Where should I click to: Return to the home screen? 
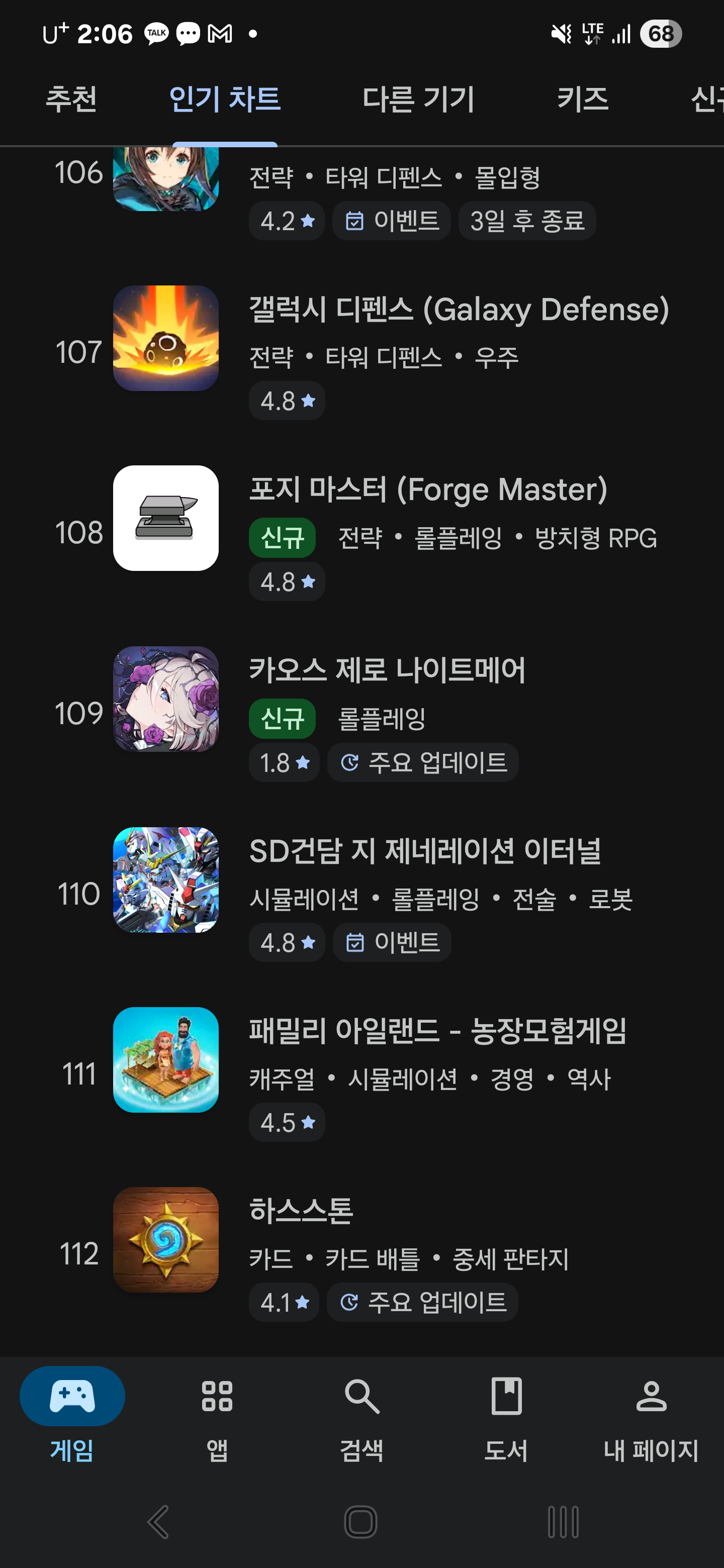(x=361, y=1522)
